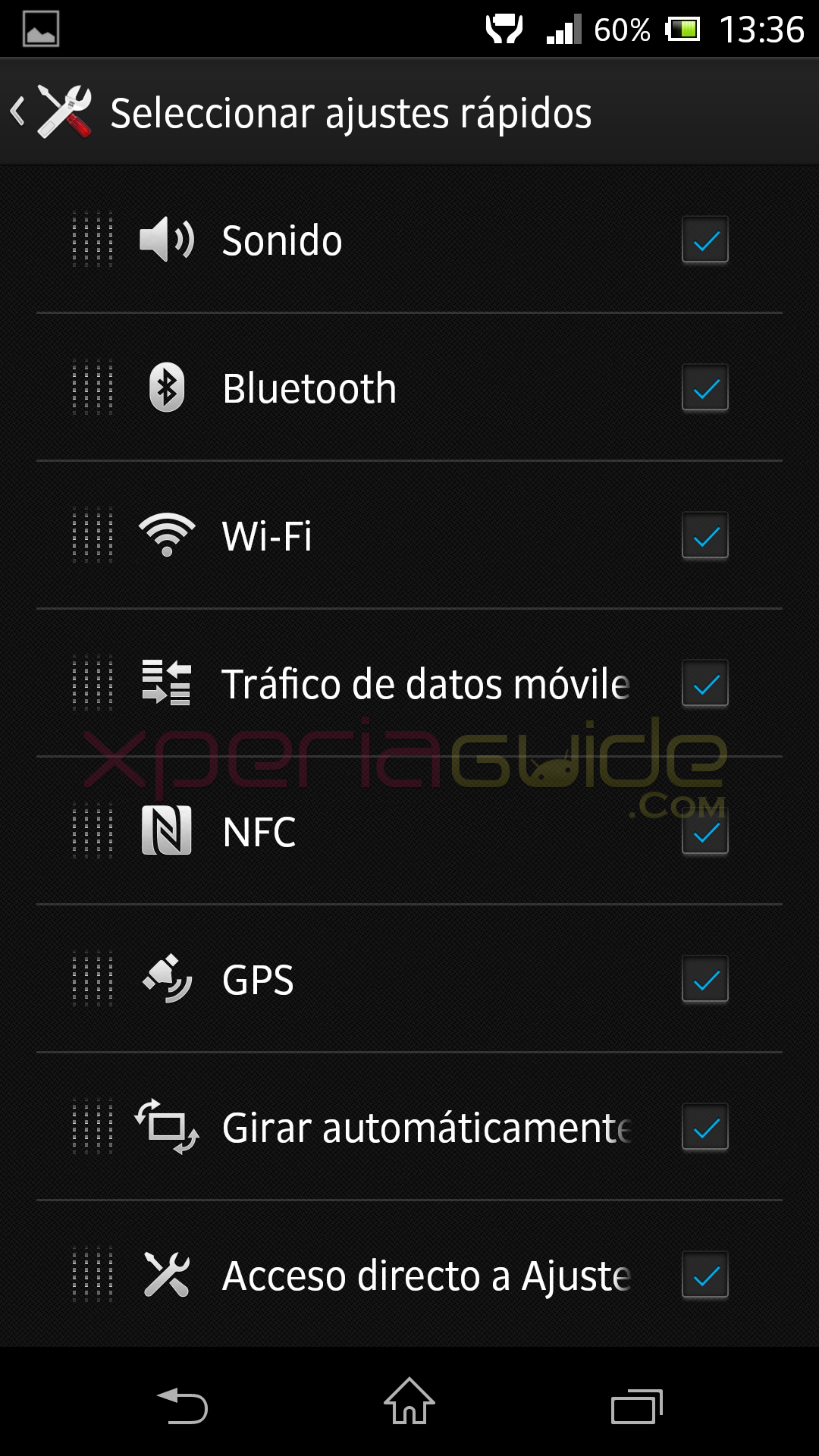Uncheck Girar automáticamente
The height and width of the screenshot is (1456, 819).
pos(705,1128)
